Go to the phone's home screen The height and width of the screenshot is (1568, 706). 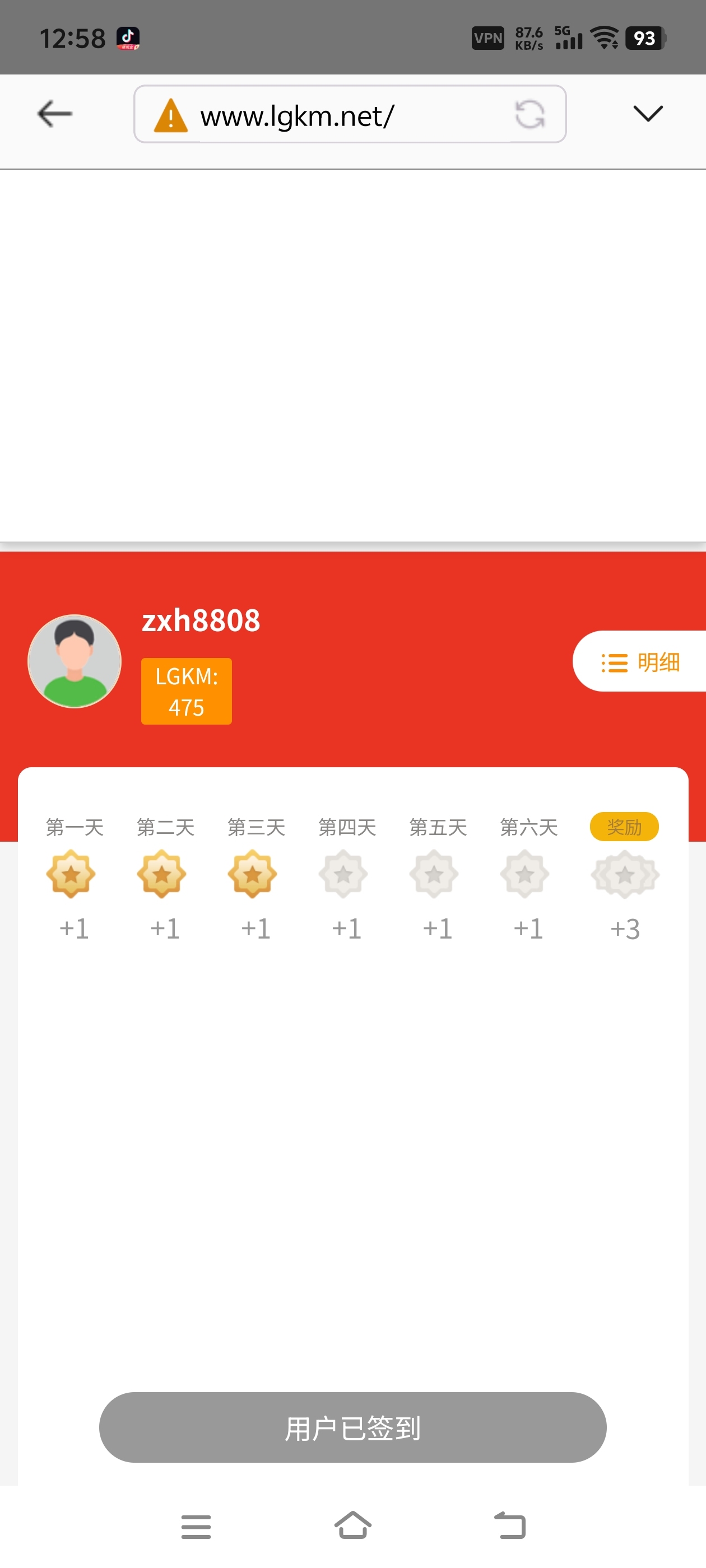coord(352,1525)
